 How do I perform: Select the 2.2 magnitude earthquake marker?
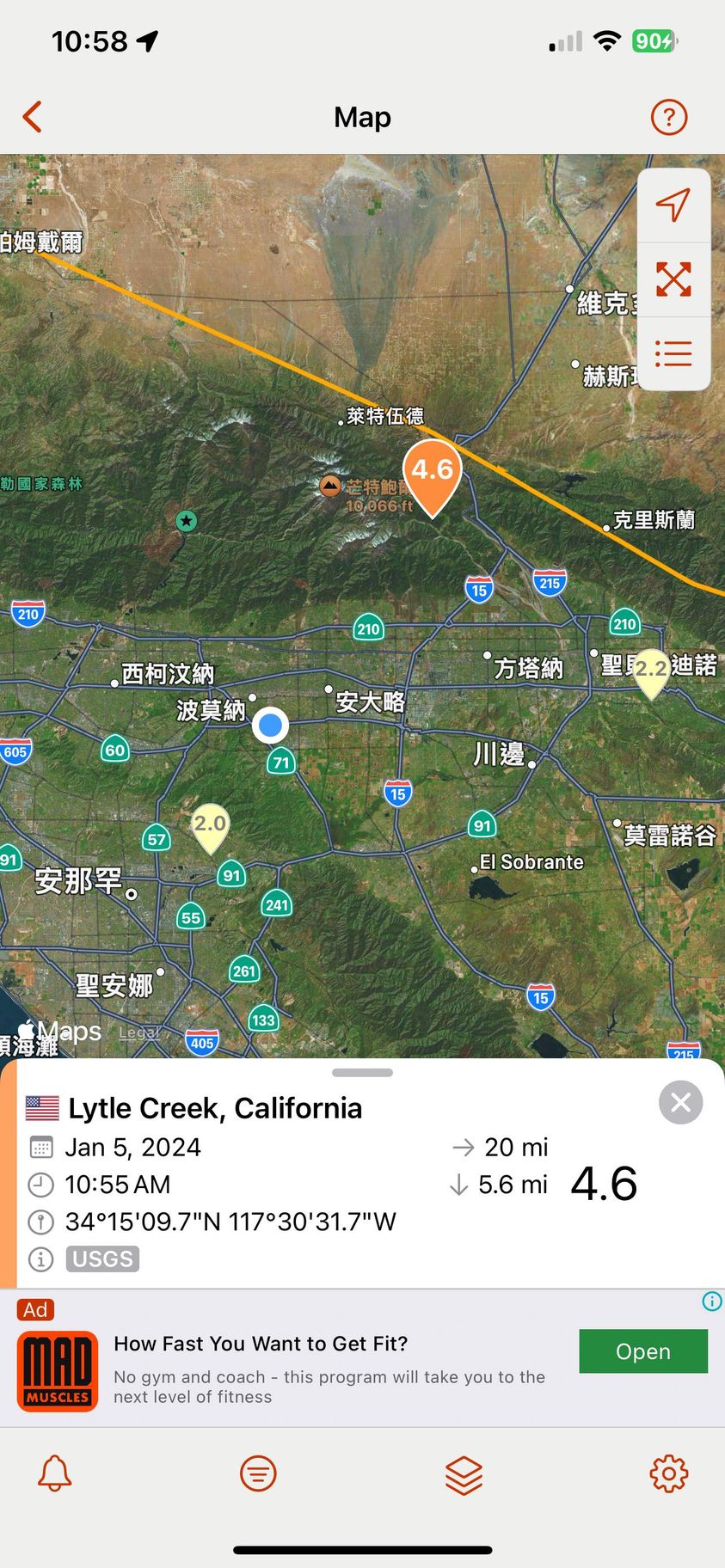point(651,671)
